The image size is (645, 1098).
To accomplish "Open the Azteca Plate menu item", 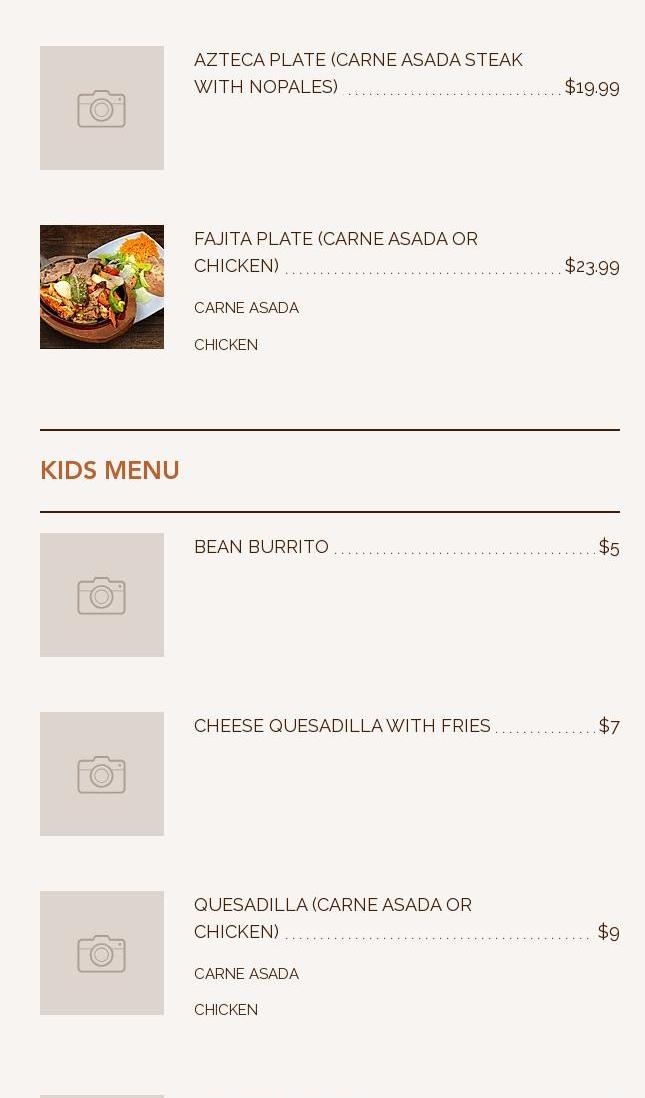I will tap(358, 73).
